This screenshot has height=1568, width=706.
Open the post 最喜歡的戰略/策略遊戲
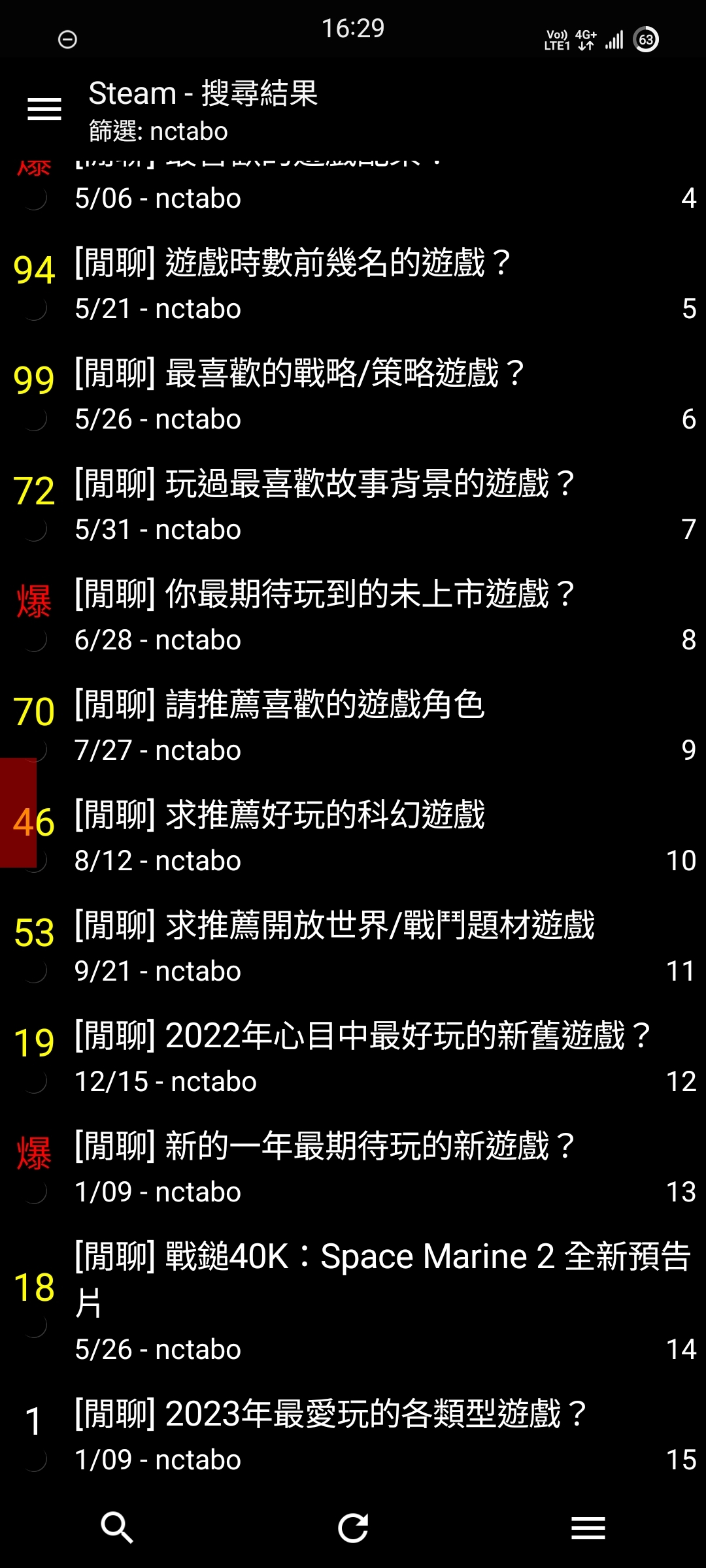(353, 396)
